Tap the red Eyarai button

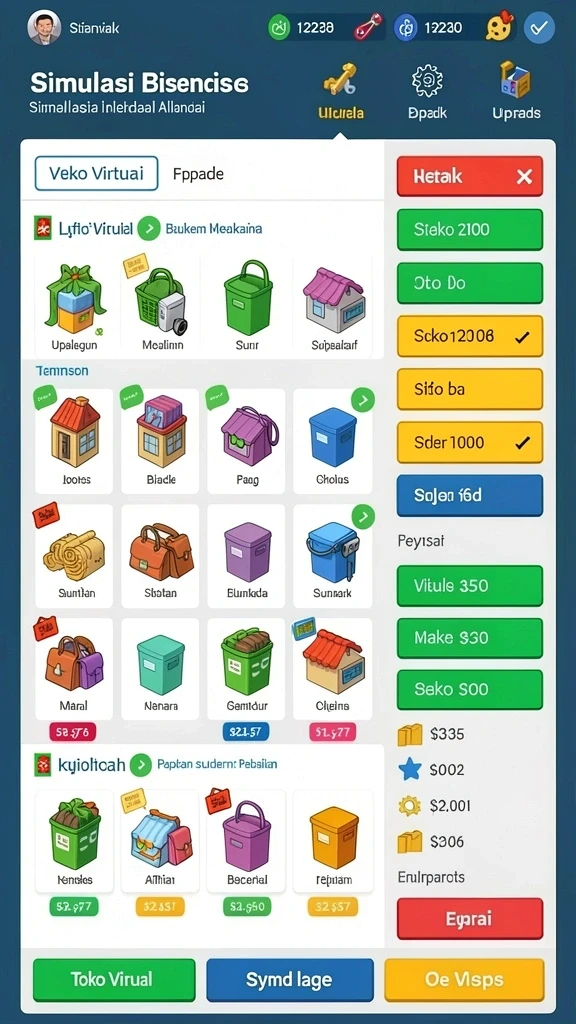(470, 918)
